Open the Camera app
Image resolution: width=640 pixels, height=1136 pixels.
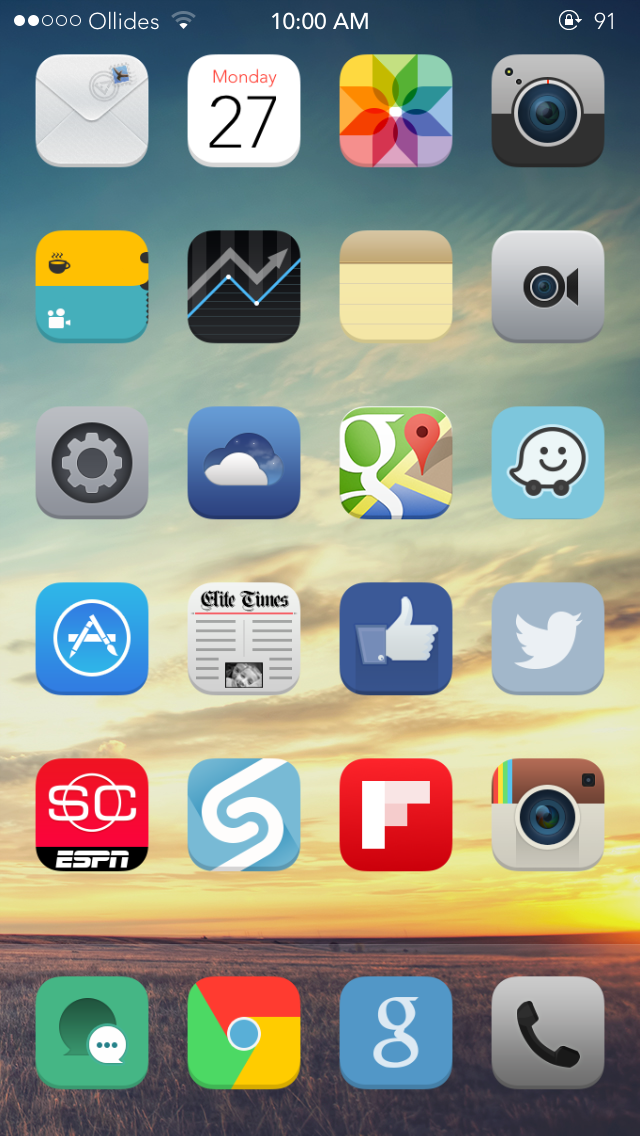click(548, 111)
